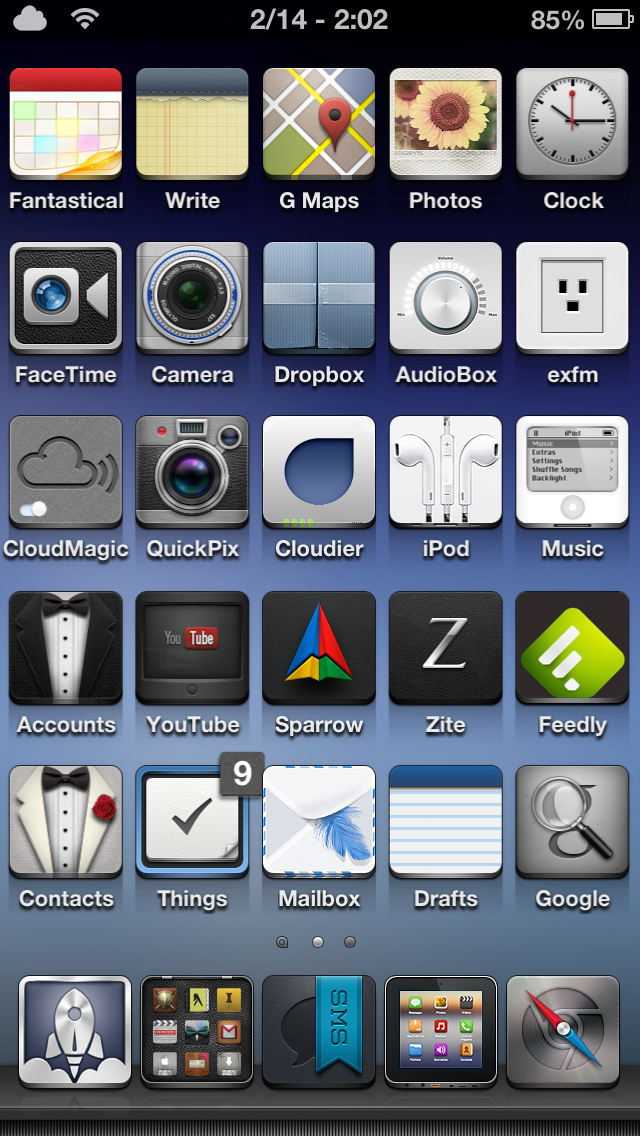Open Zite

click(446, 646)
